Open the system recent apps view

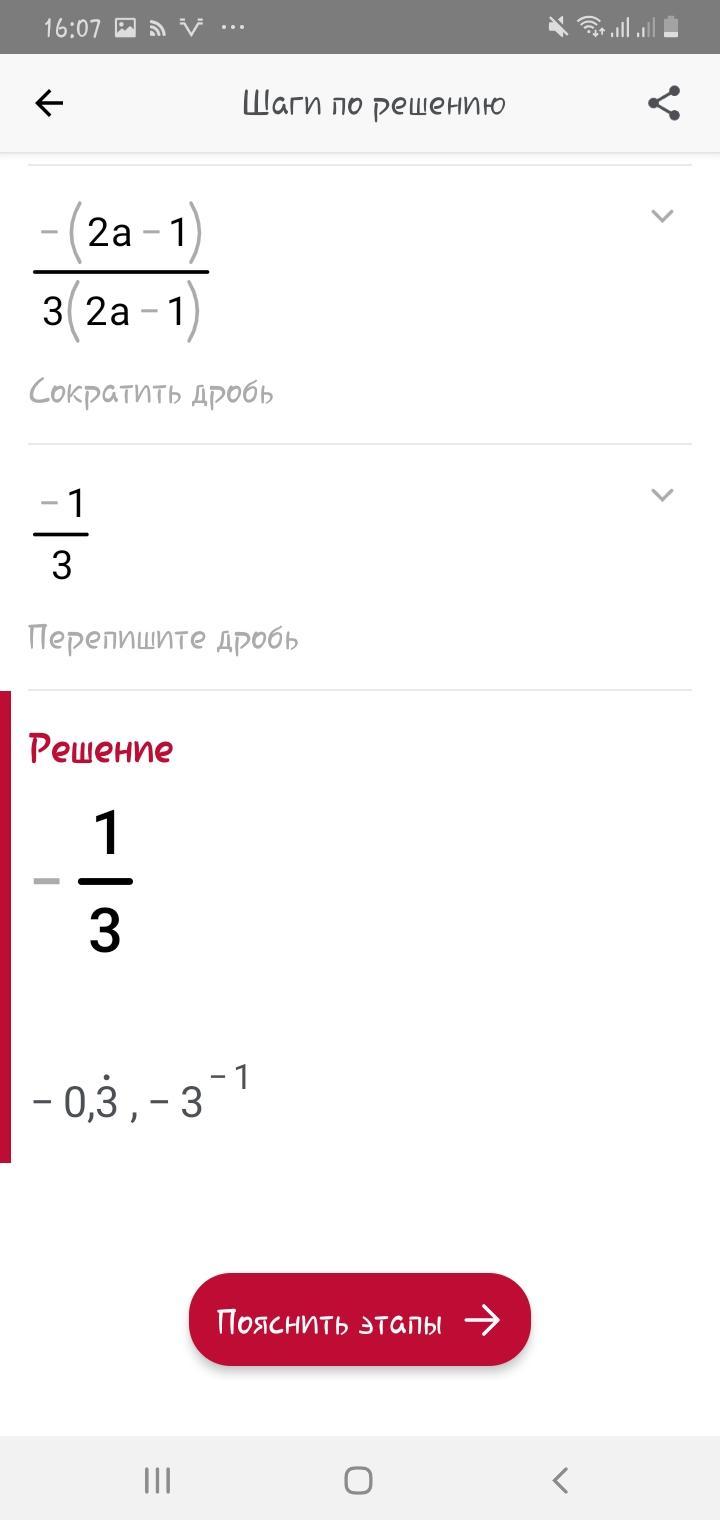[x=157, y=1480]
